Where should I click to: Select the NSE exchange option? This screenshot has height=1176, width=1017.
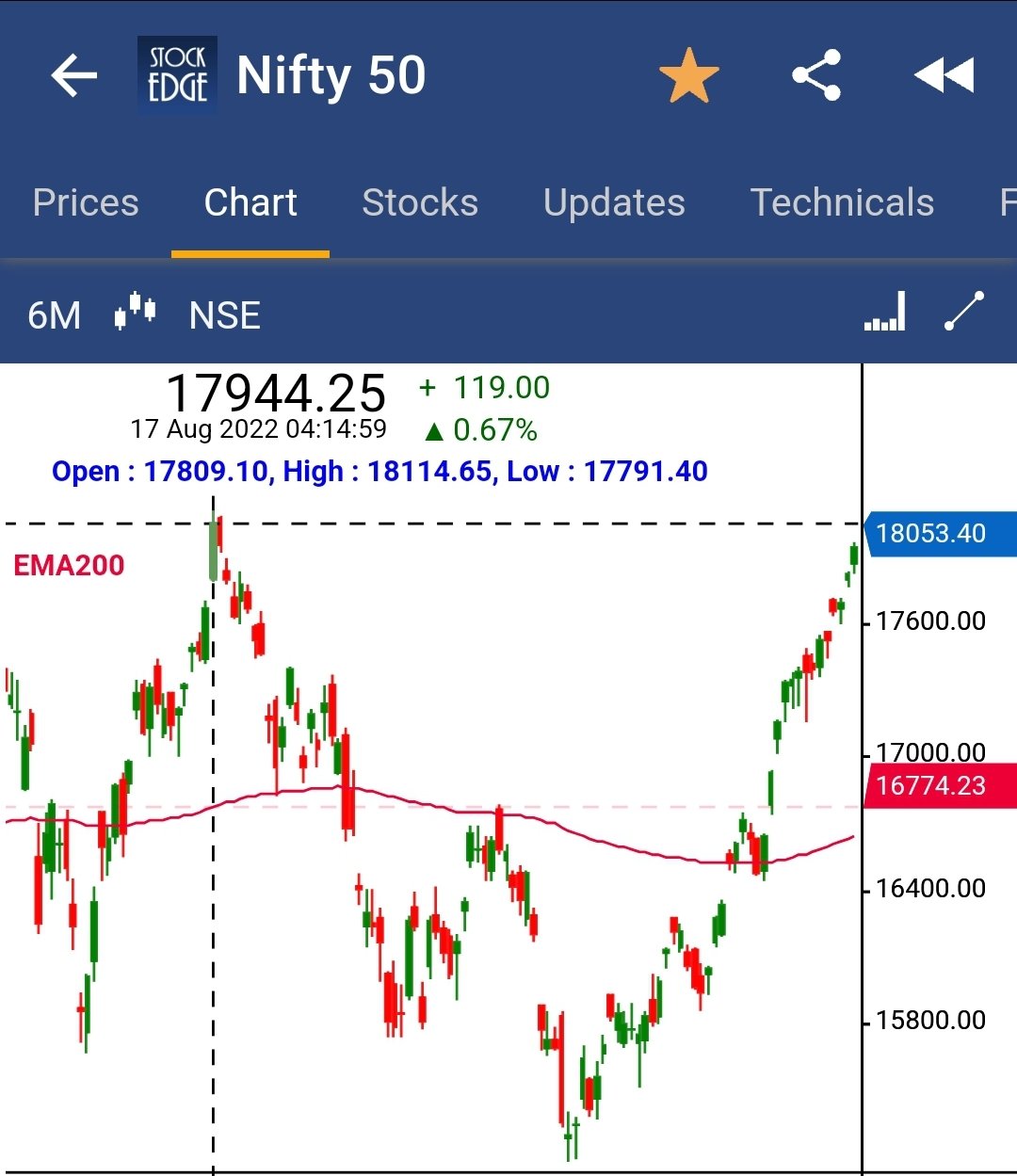point(224,315)
